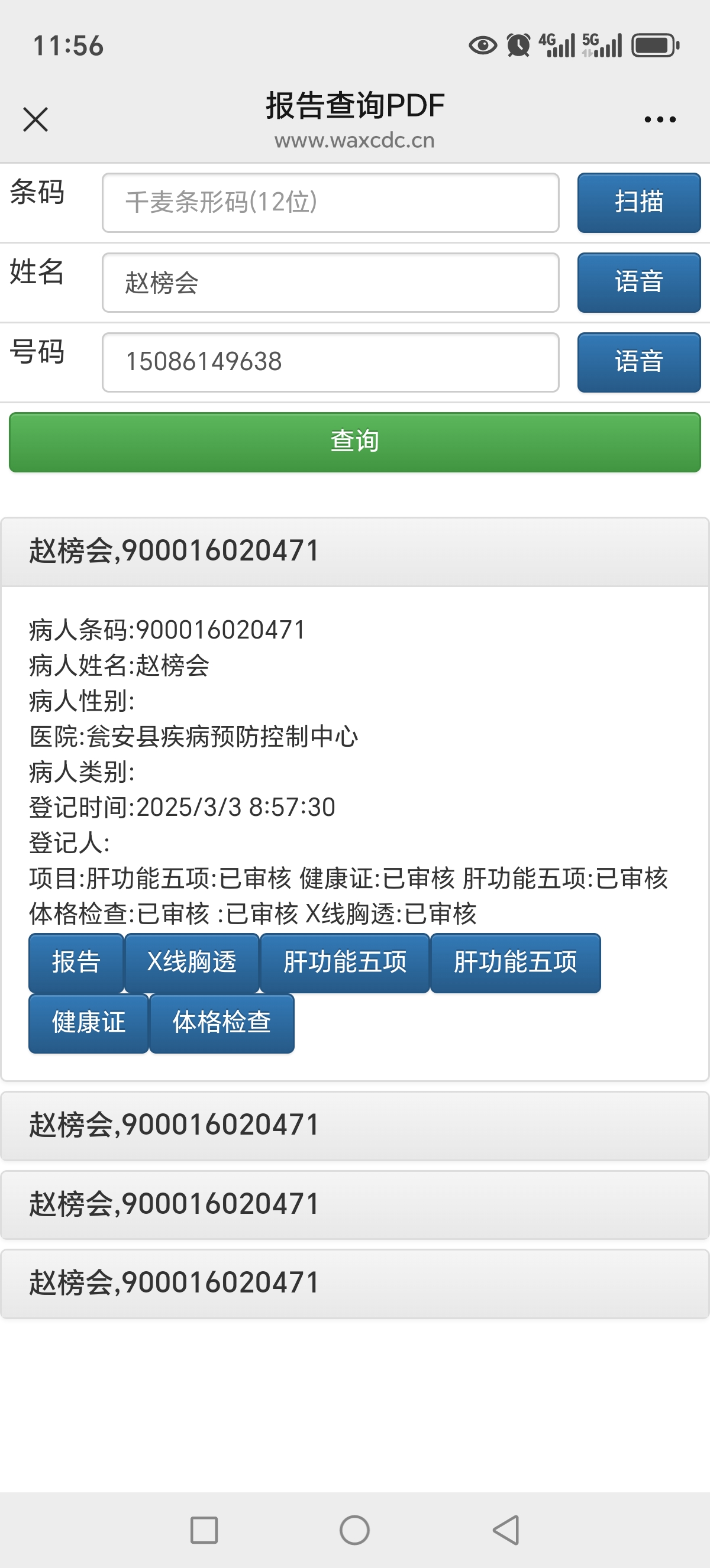Go to the system home screen

click(354, 1530)
